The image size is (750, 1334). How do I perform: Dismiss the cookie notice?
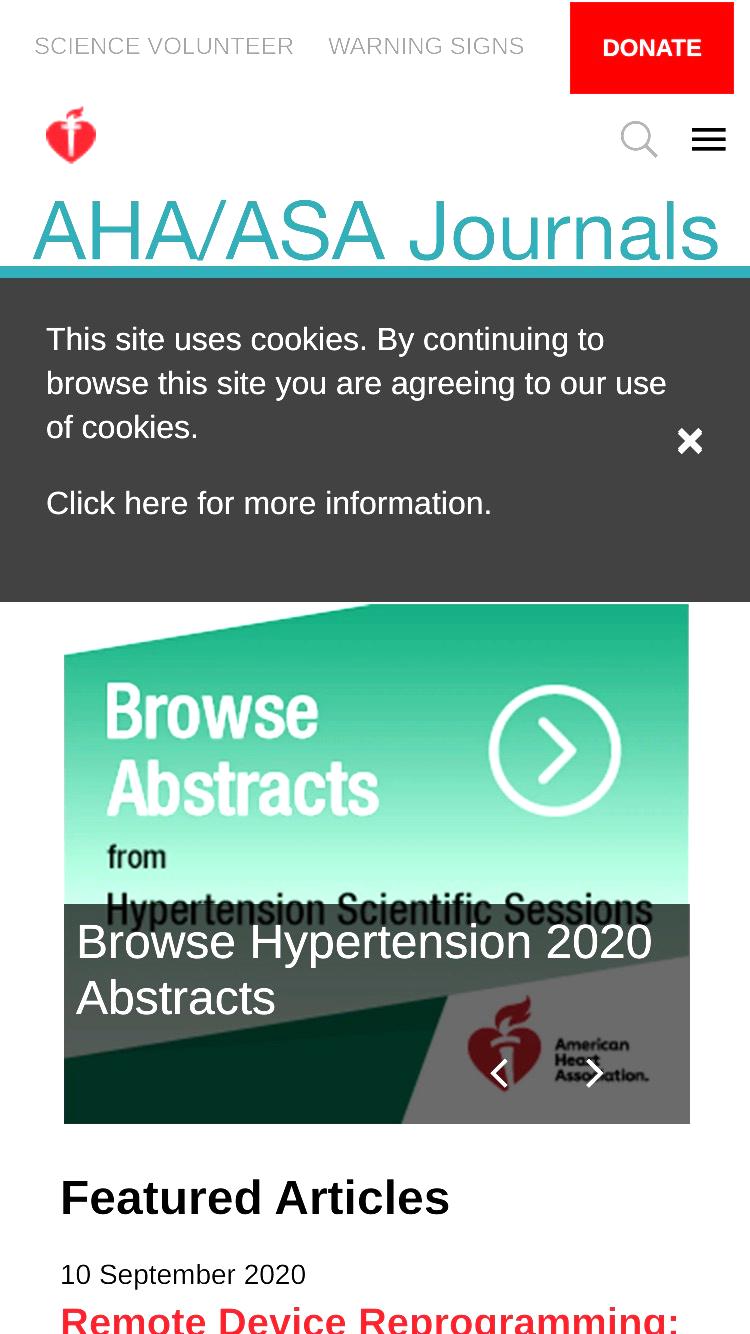pos(690,441)
